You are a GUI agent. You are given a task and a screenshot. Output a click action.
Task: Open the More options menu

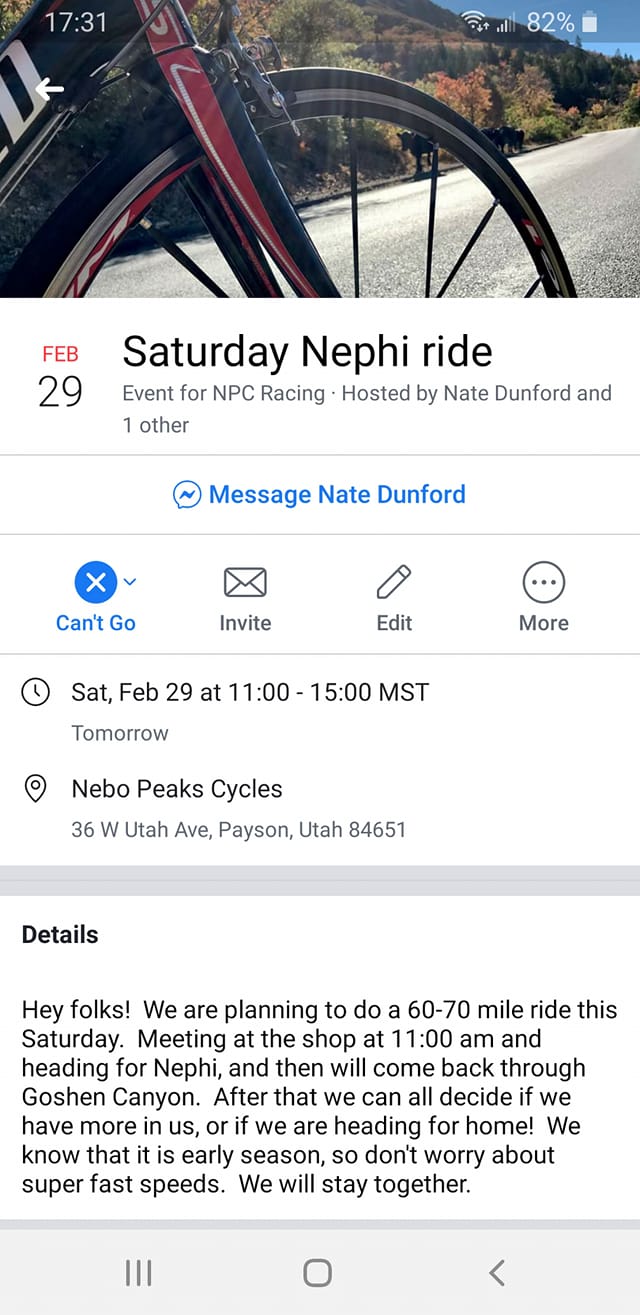click(x=543, y=596)
